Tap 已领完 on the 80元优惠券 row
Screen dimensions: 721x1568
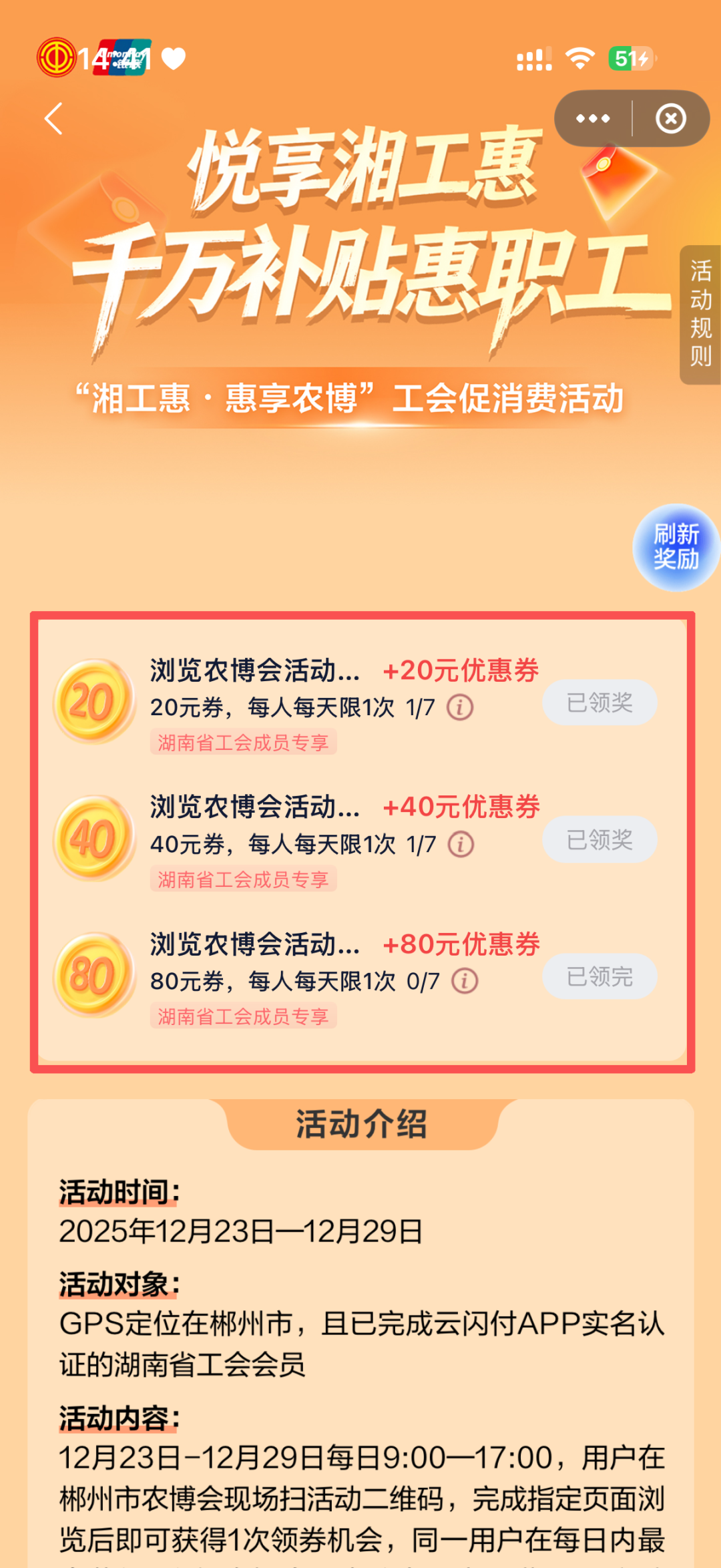point(599,976)
